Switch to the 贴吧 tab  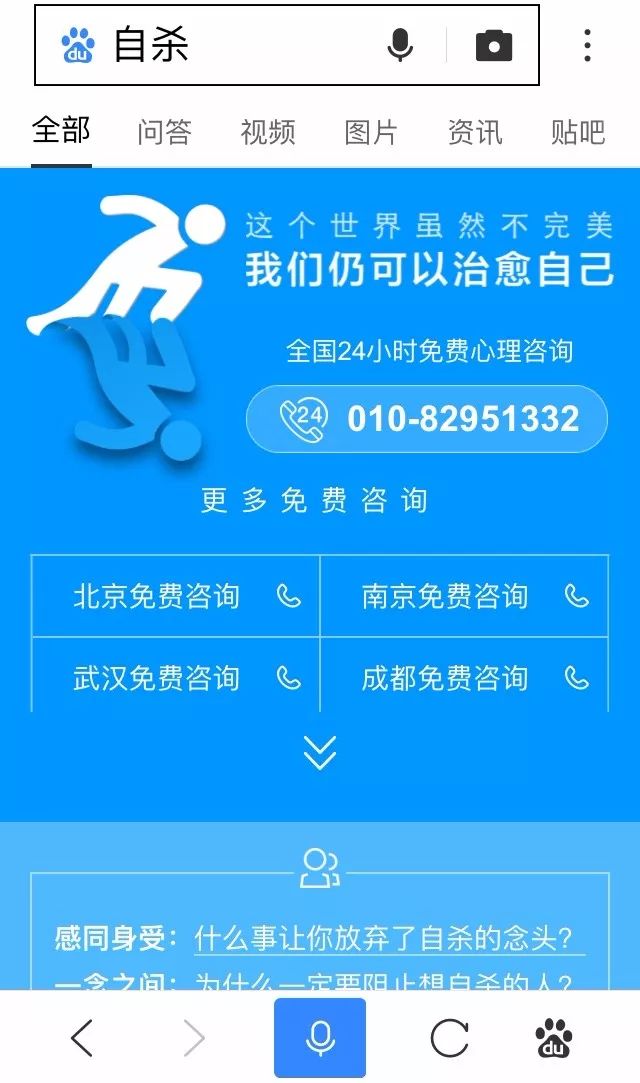(578, 132)
